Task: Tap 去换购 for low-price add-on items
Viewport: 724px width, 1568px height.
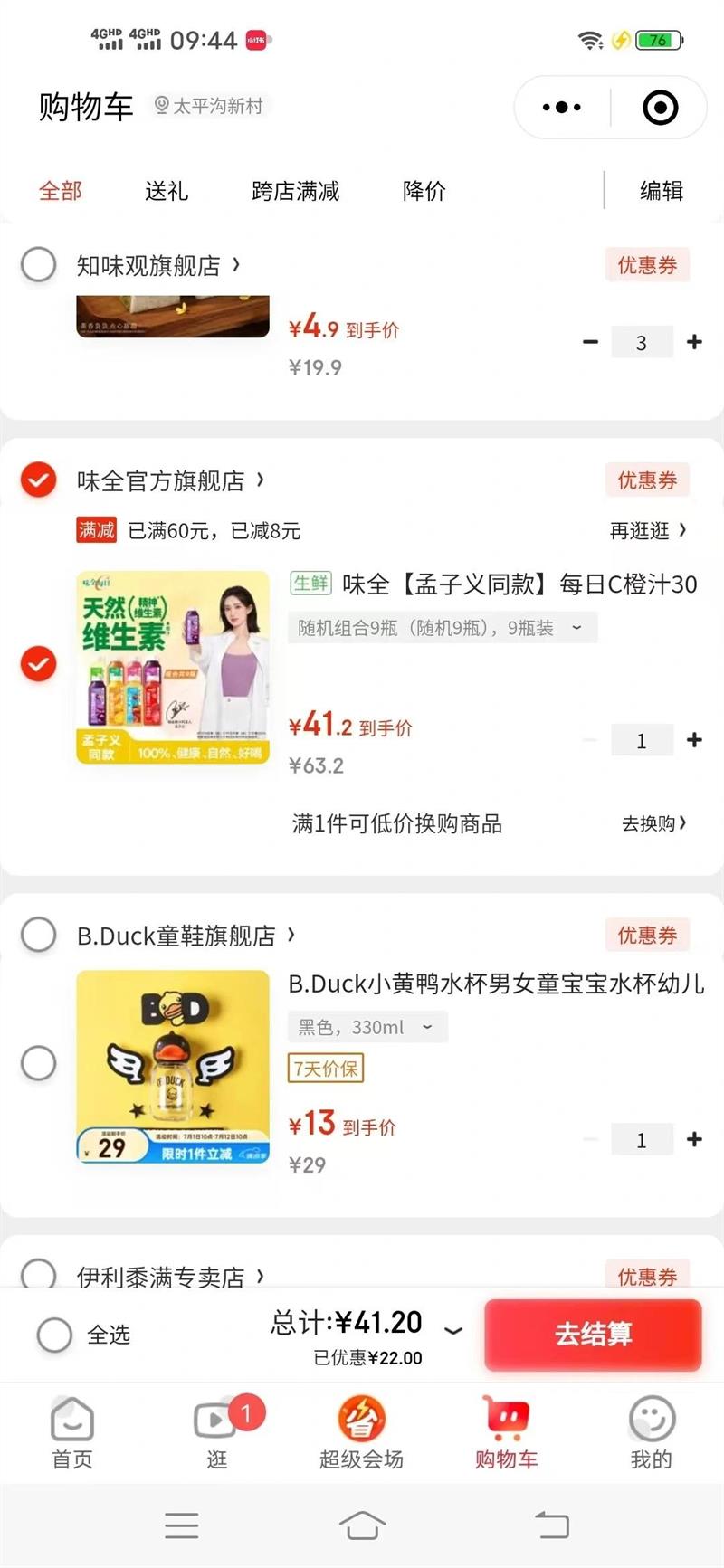Action: [653, 823]
